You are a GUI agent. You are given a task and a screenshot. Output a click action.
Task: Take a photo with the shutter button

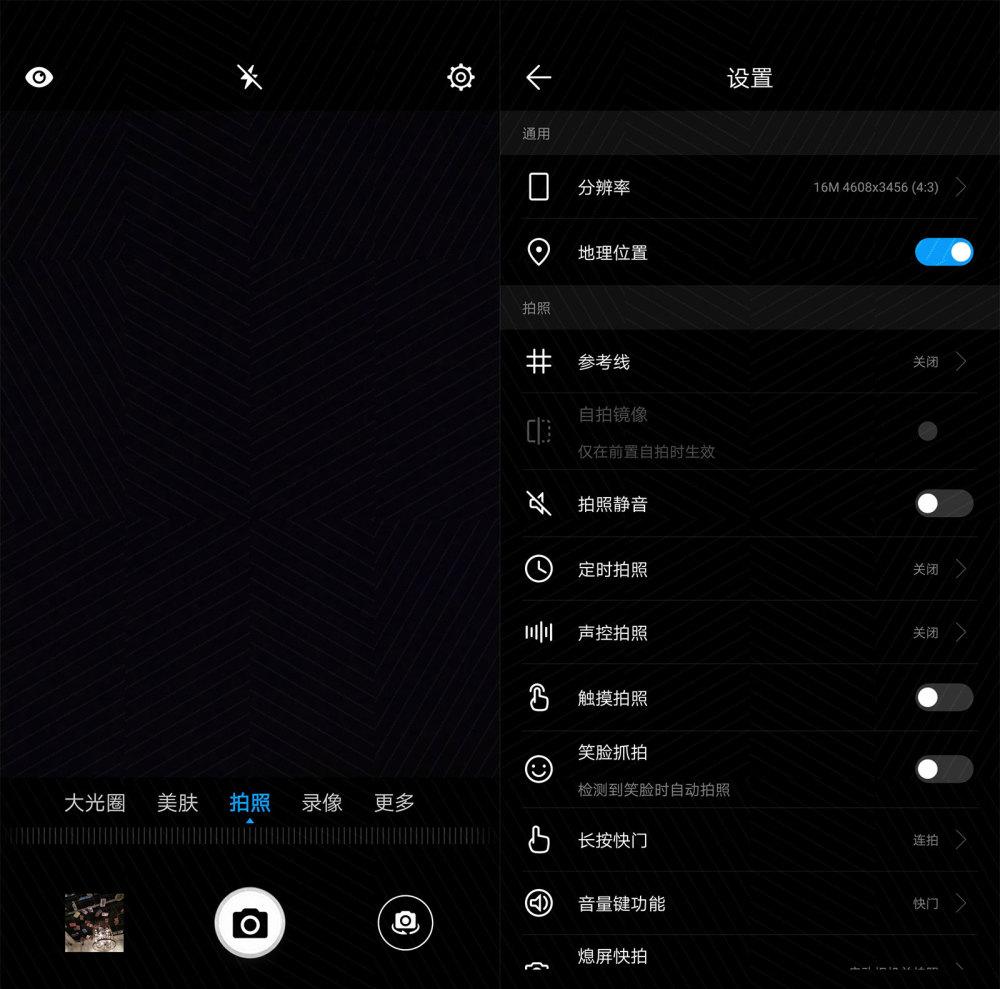click(x=250, y=922)
